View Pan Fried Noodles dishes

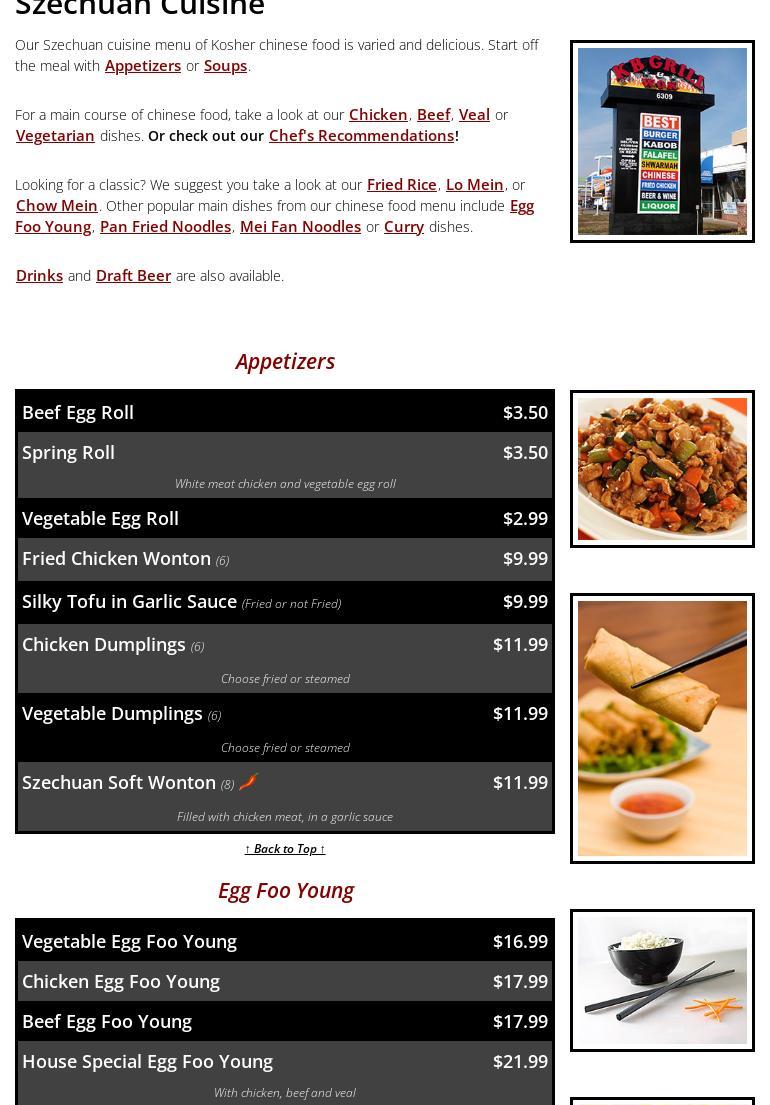[x=165, y=227]
